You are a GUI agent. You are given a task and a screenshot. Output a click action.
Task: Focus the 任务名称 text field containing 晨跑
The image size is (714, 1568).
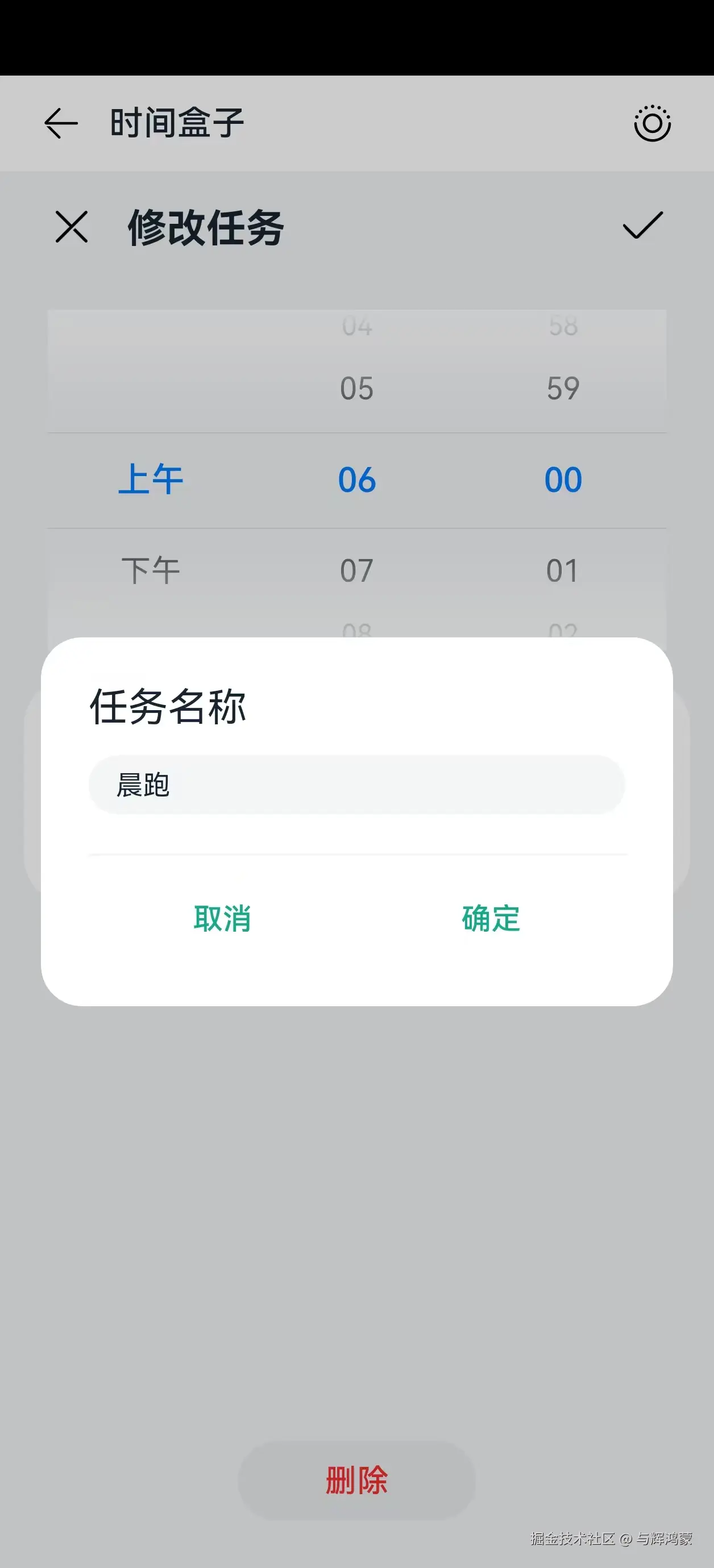click(x=357, y=785)
